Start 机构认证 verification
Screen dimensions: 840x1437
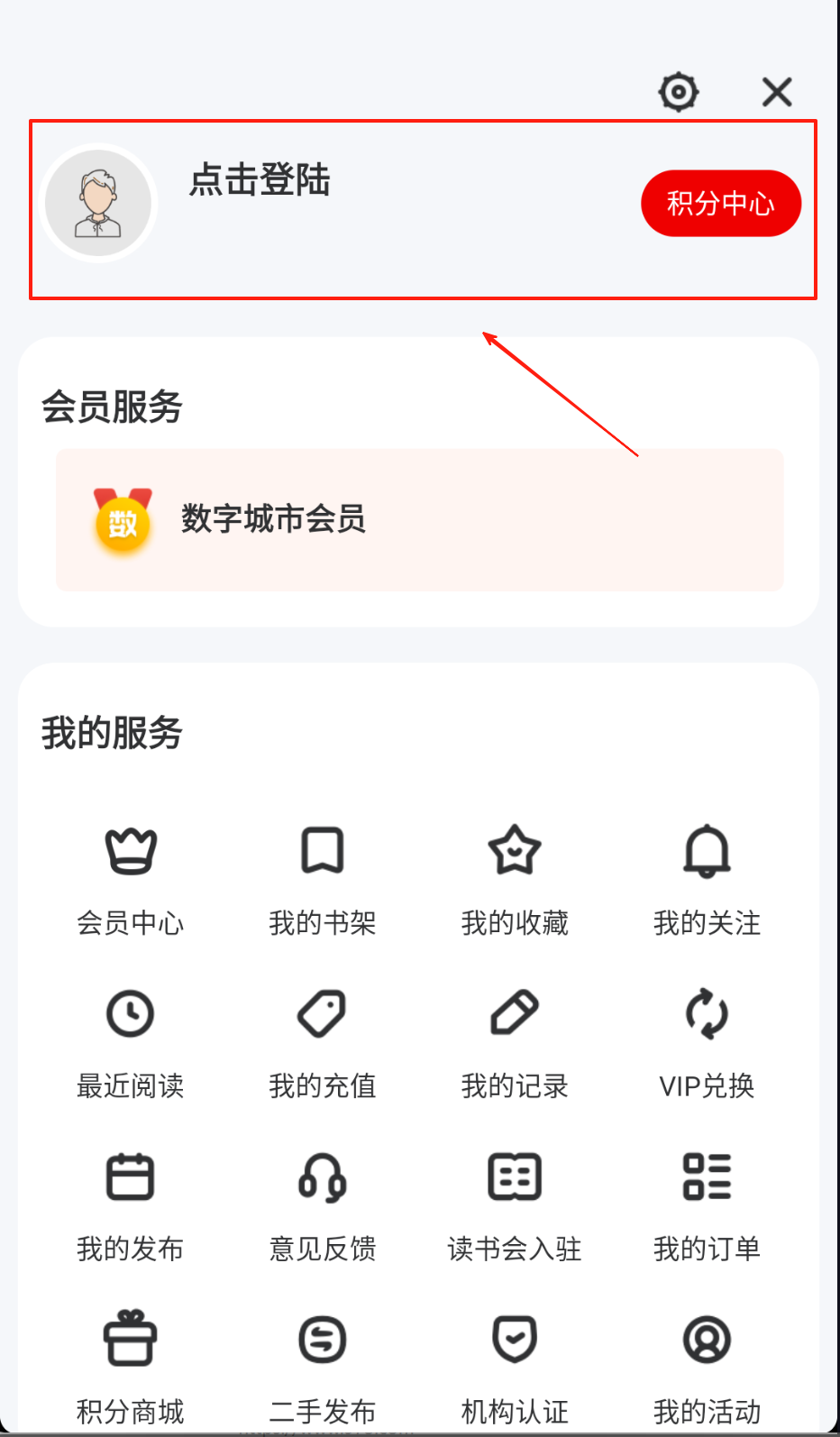click(515, 1364)
